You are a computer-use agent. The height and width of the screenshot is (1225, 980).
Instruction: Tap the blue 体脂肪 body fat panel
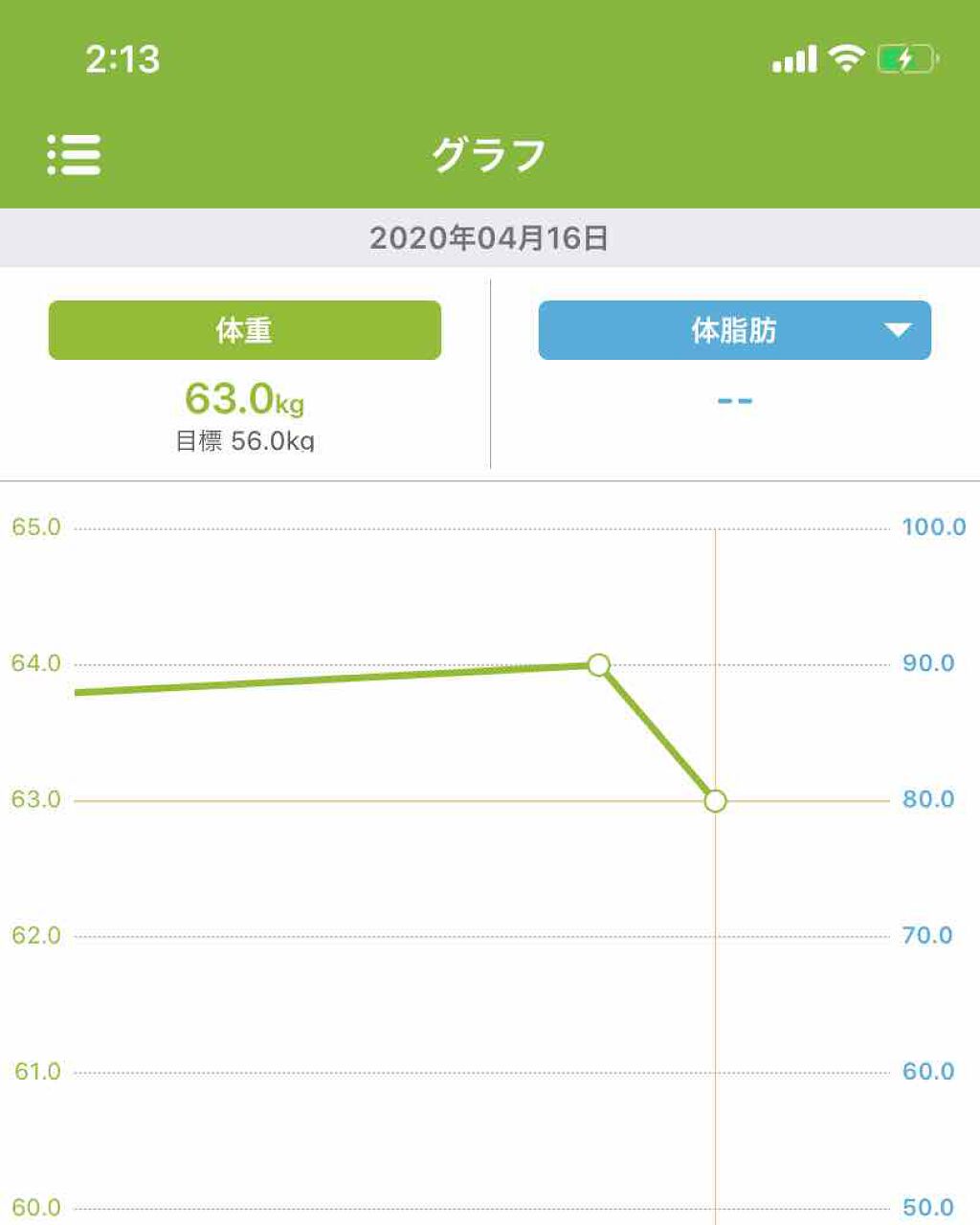(x=734, y=330)
